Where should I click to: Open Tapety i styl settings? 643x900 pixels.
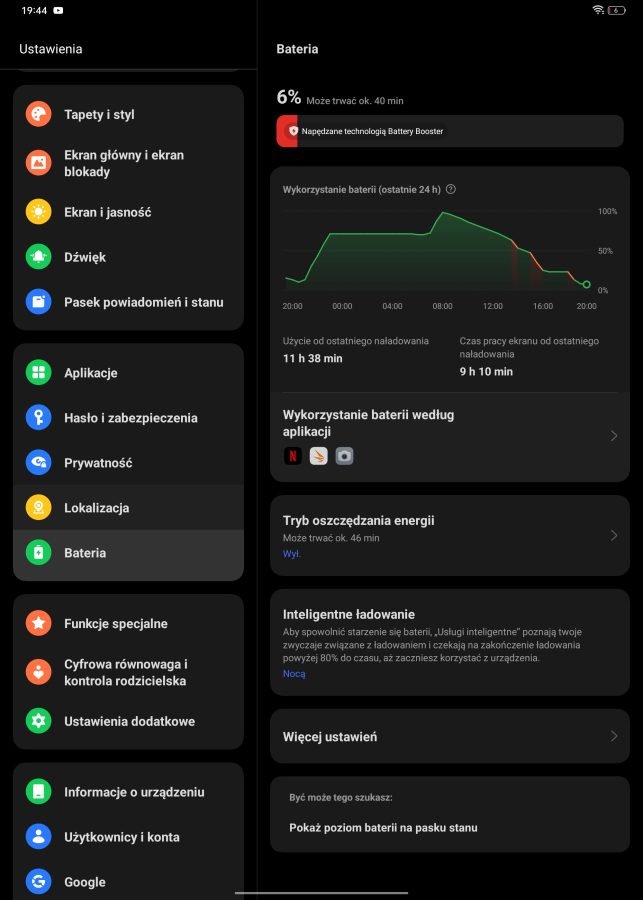[128, 114]
